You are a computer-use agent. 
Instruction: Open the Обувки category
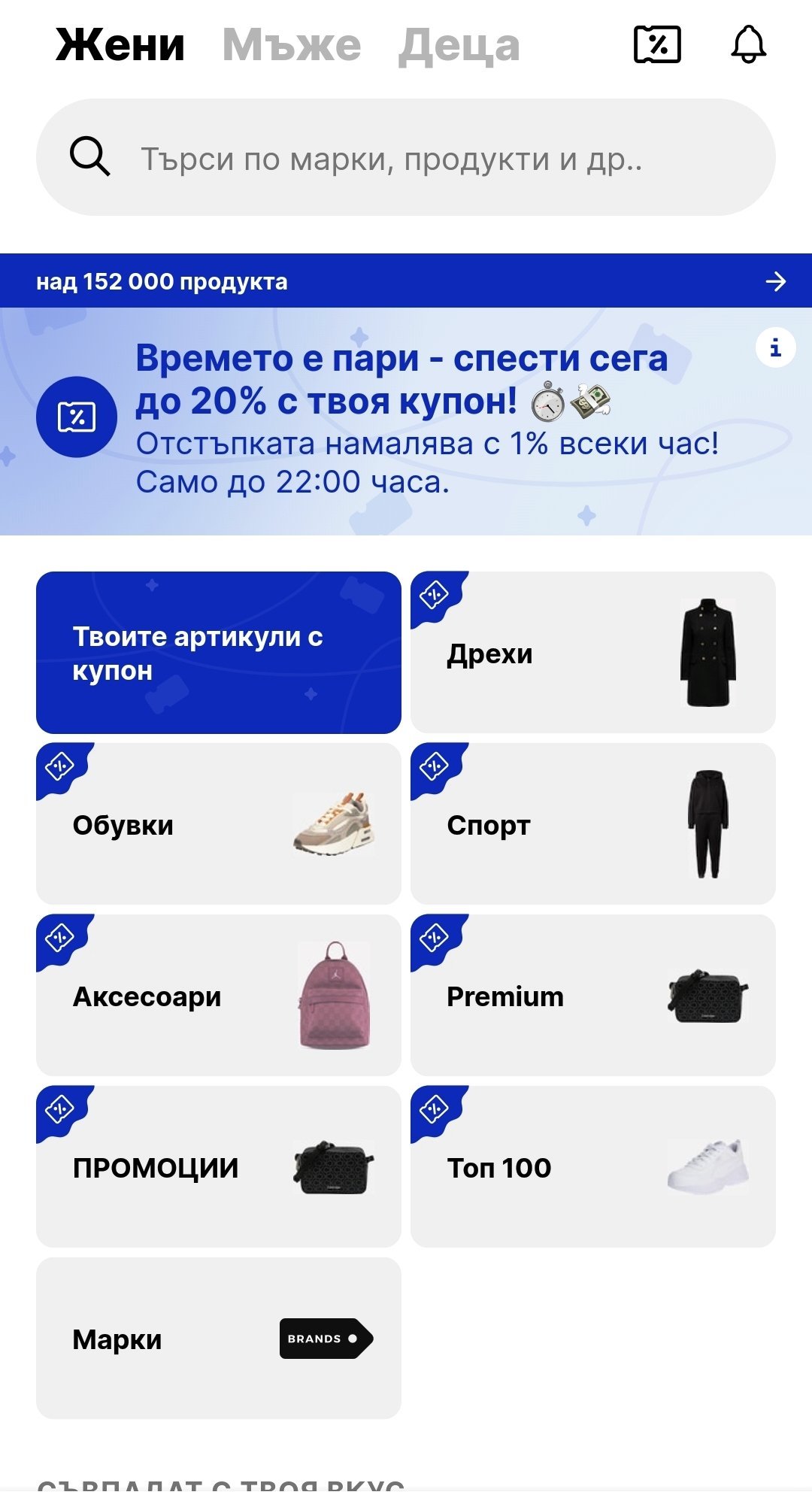218,824
